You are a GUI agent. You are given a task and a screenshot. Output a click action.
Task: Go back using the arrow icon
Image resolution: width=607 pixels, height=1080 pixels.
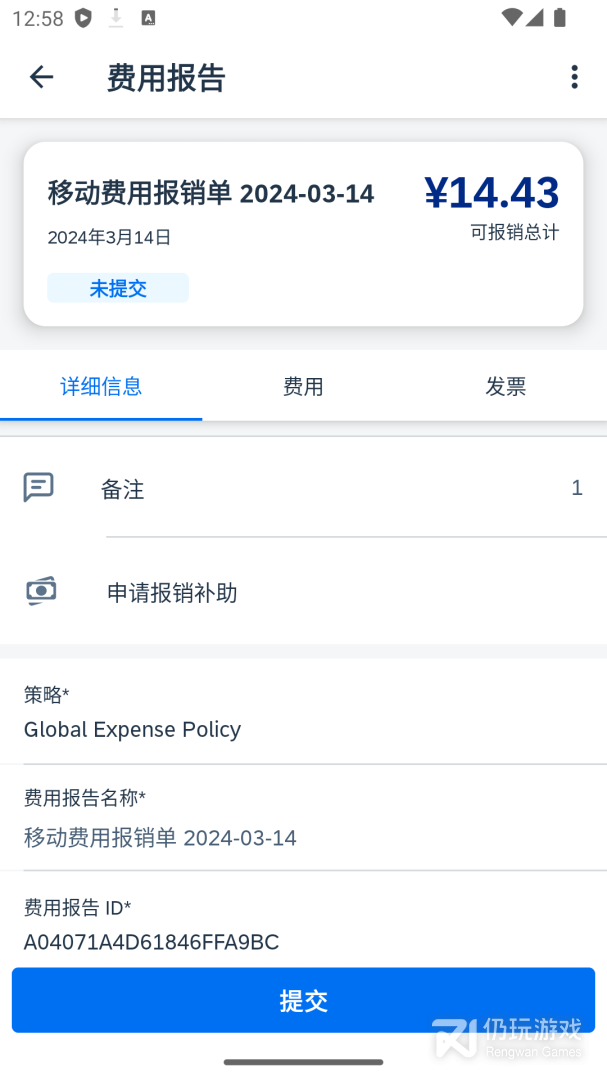pyautogui.click(x=41, y=77)
